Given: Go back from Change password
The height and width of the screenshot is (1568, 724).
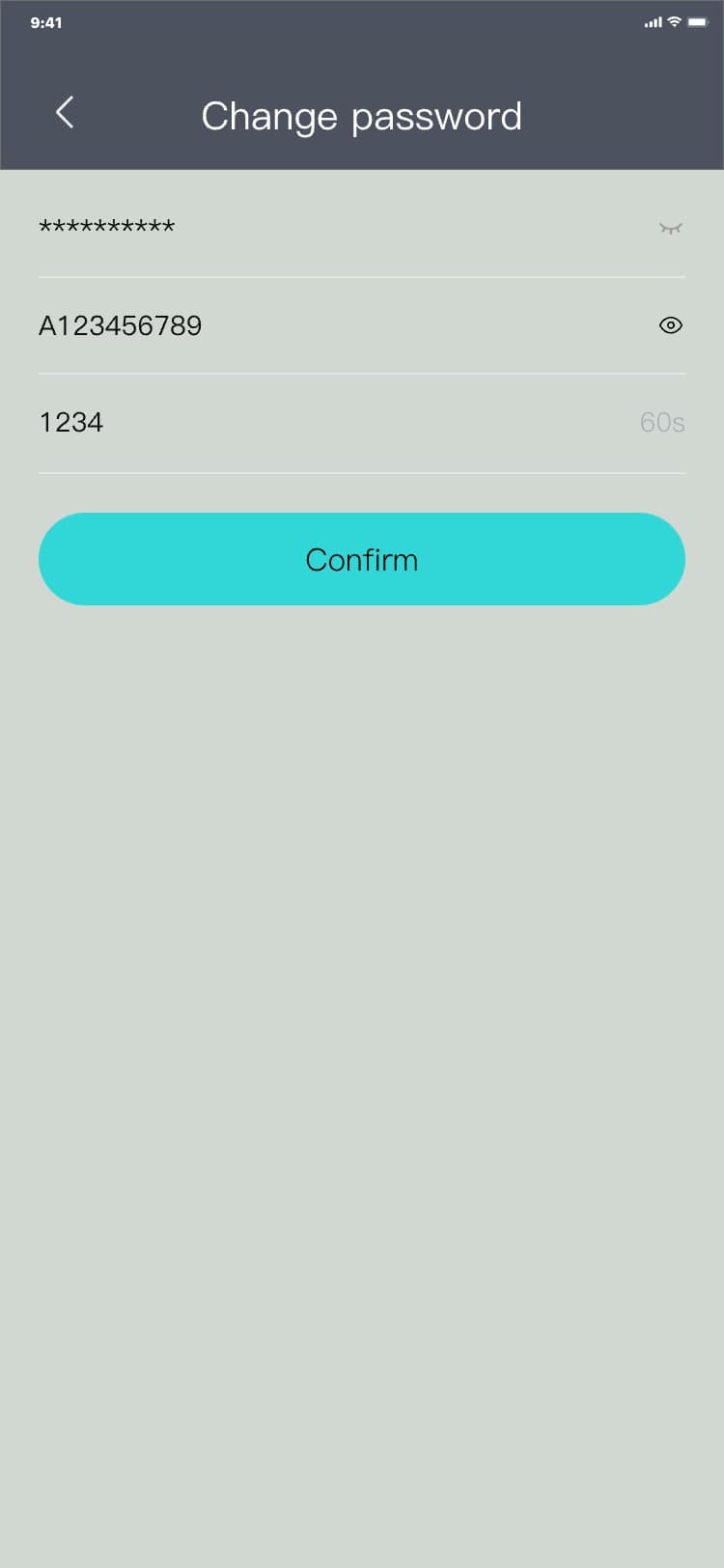Looking at the screenshot, I should click(x=65, y=113).
